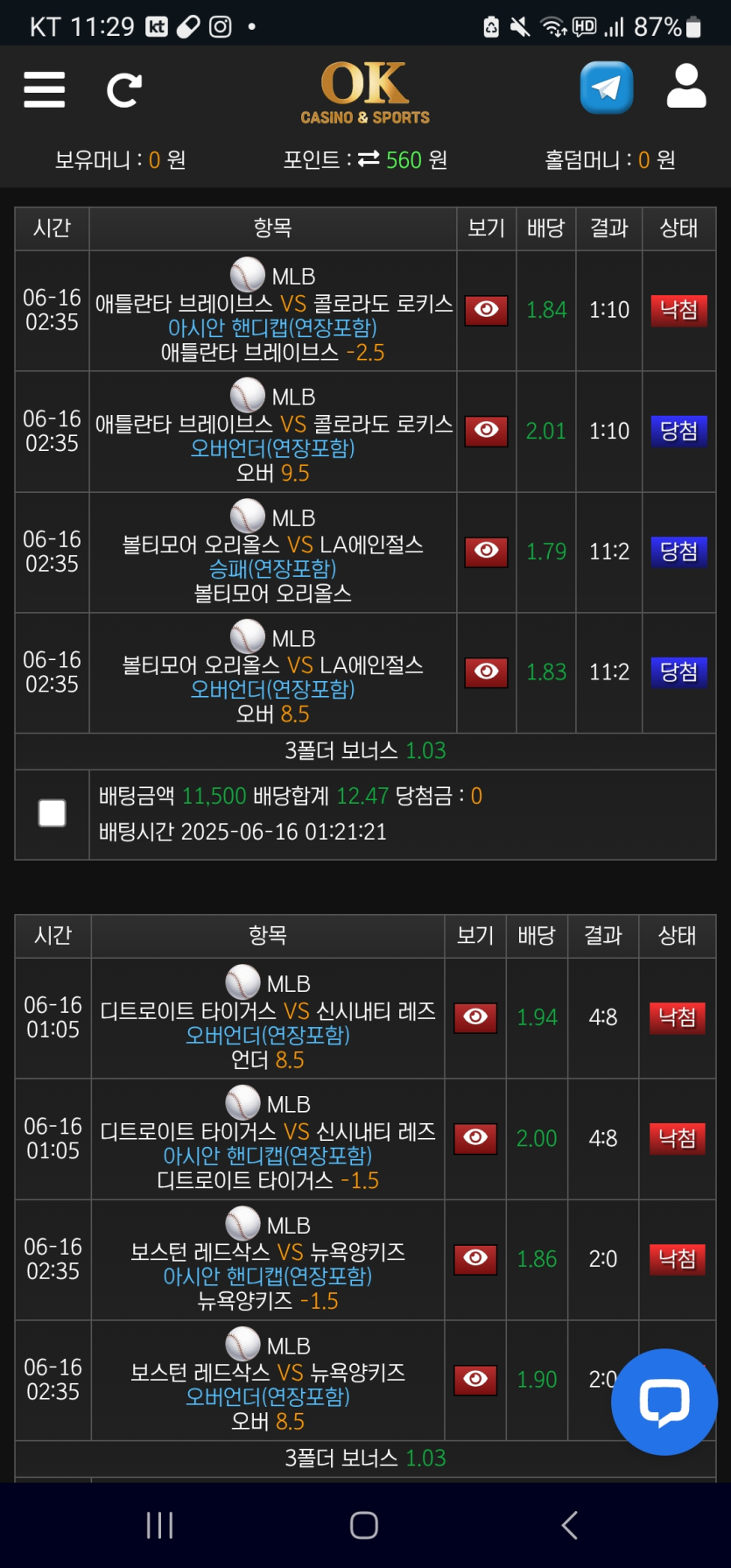Click the baseball icon on 볼티모어 오리올스 match
The image size is (731, 1568).
[250, 517]
